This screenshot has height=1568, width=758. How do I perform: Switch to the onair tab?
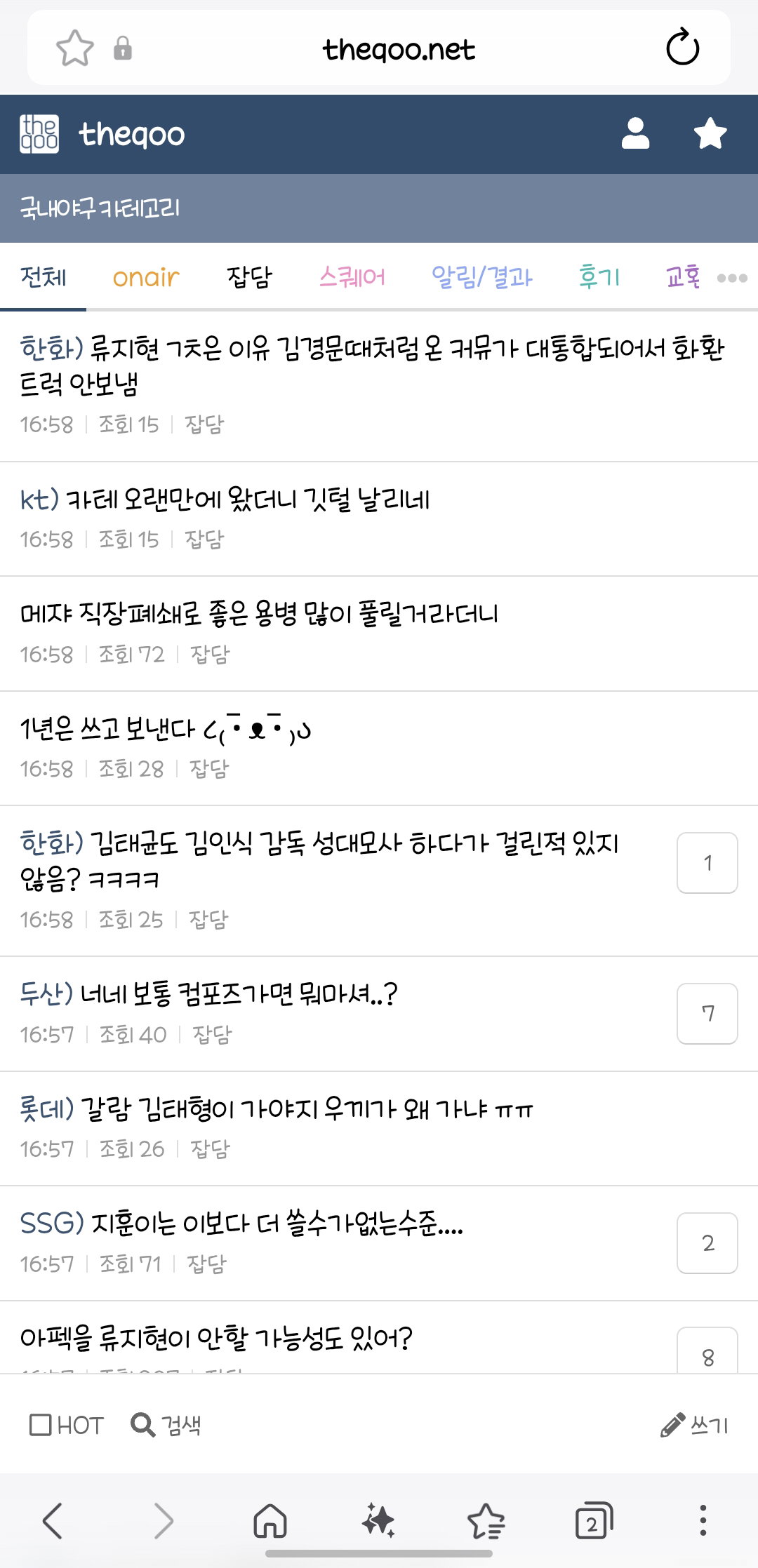(x=146, y=278)
